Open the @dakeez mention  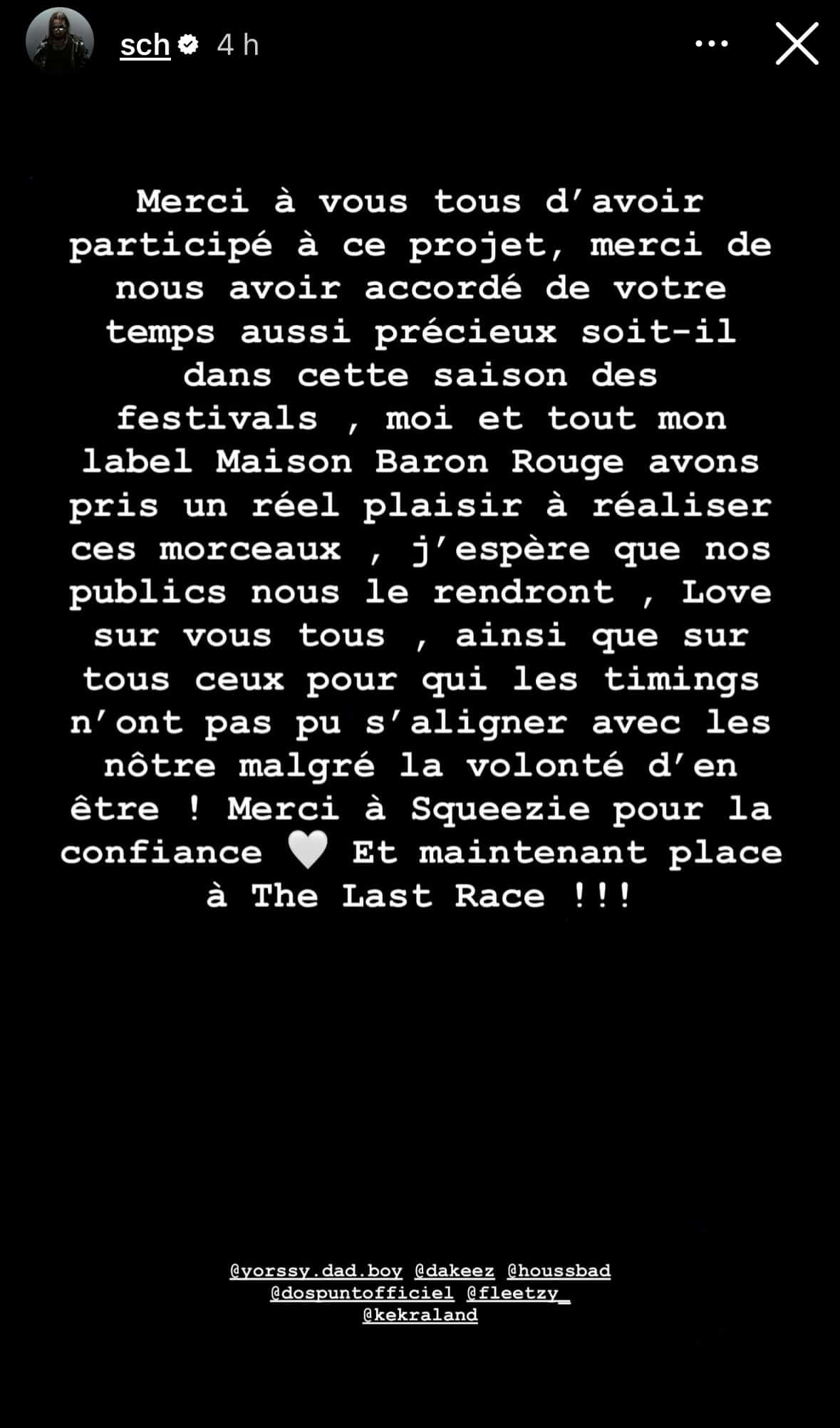pos(455,1271)
